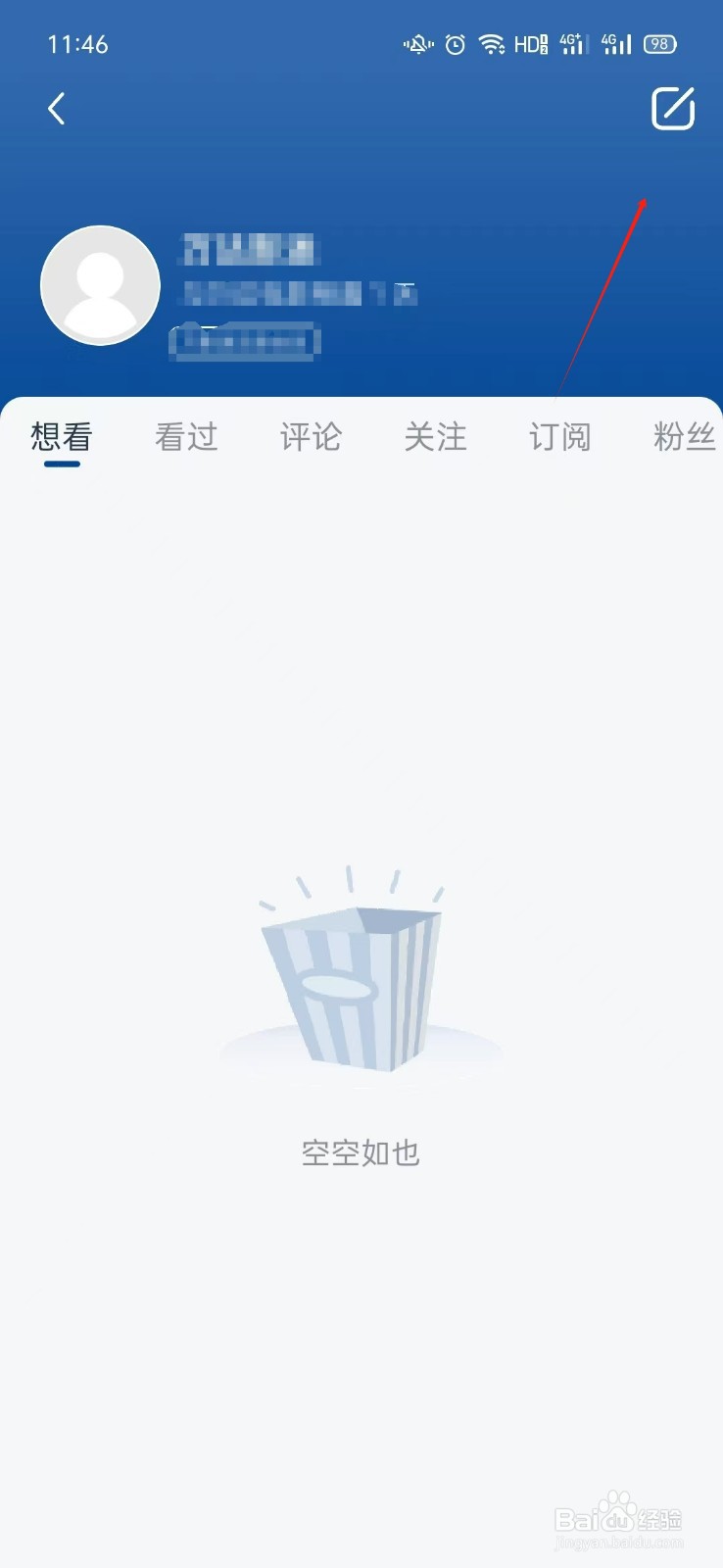This screenshot has height=1568, width=723.
Task: Tap the user profile avatar
Action: tap(100, 285)
